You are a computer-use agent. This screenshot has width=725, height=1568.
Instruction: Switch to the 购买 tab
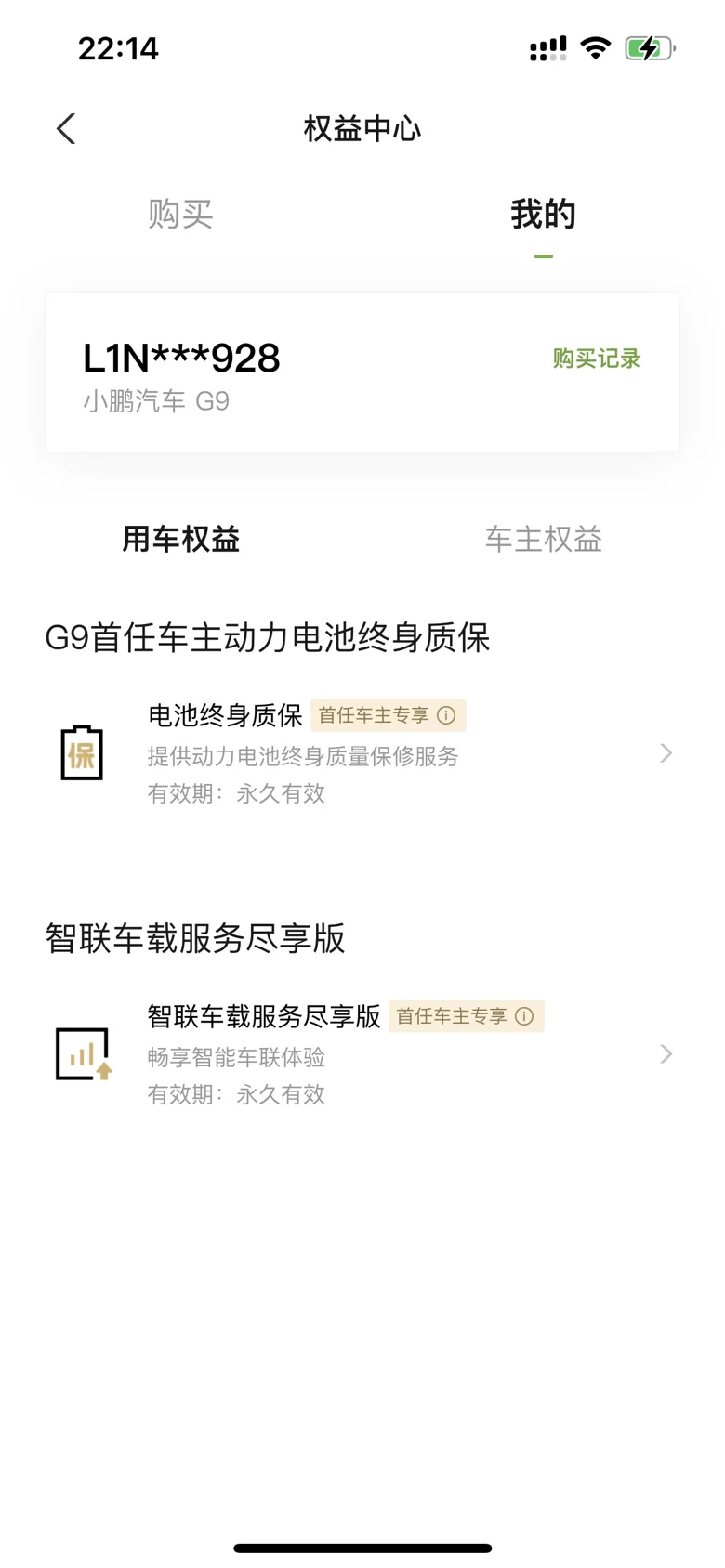[180, 215]
